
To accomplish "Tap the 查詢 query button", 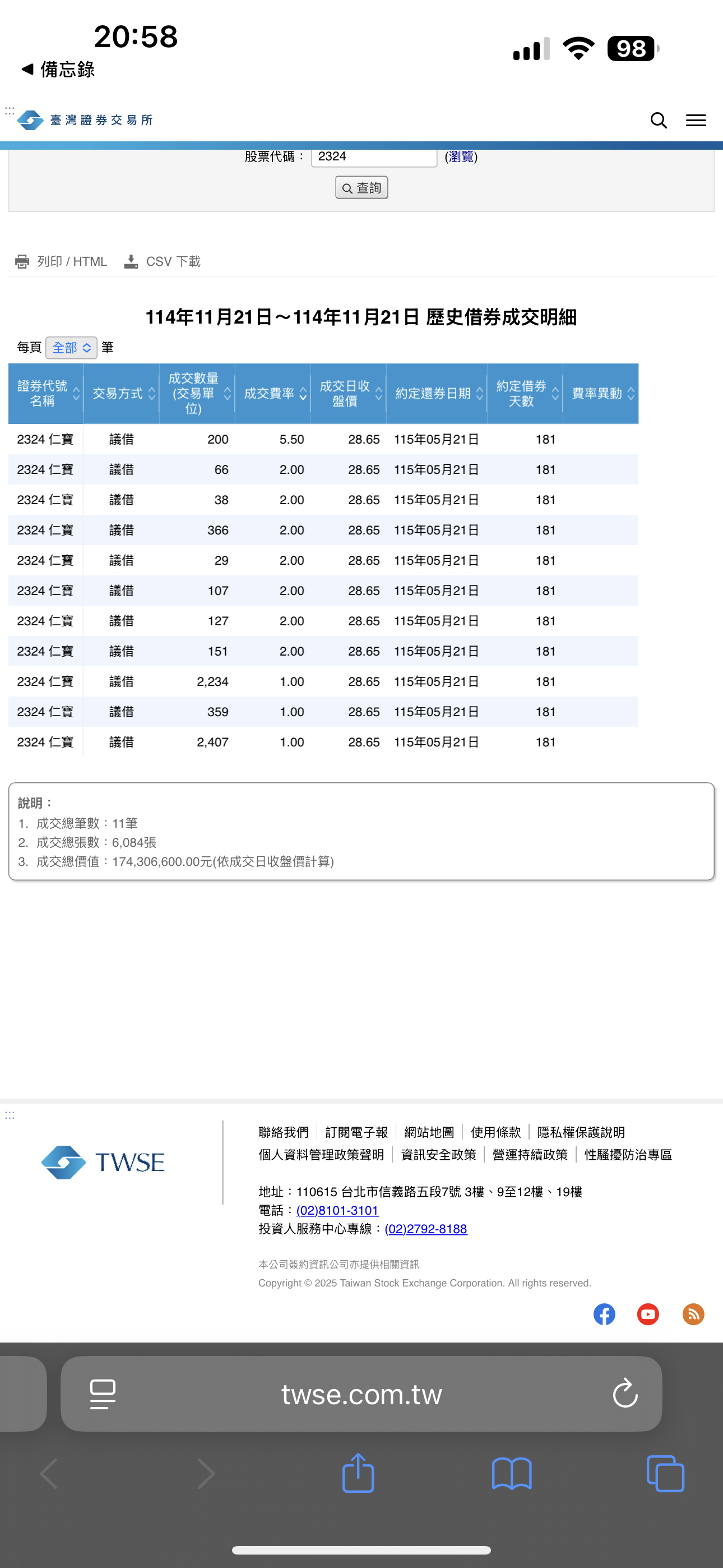I will click(x=361, y=187).
